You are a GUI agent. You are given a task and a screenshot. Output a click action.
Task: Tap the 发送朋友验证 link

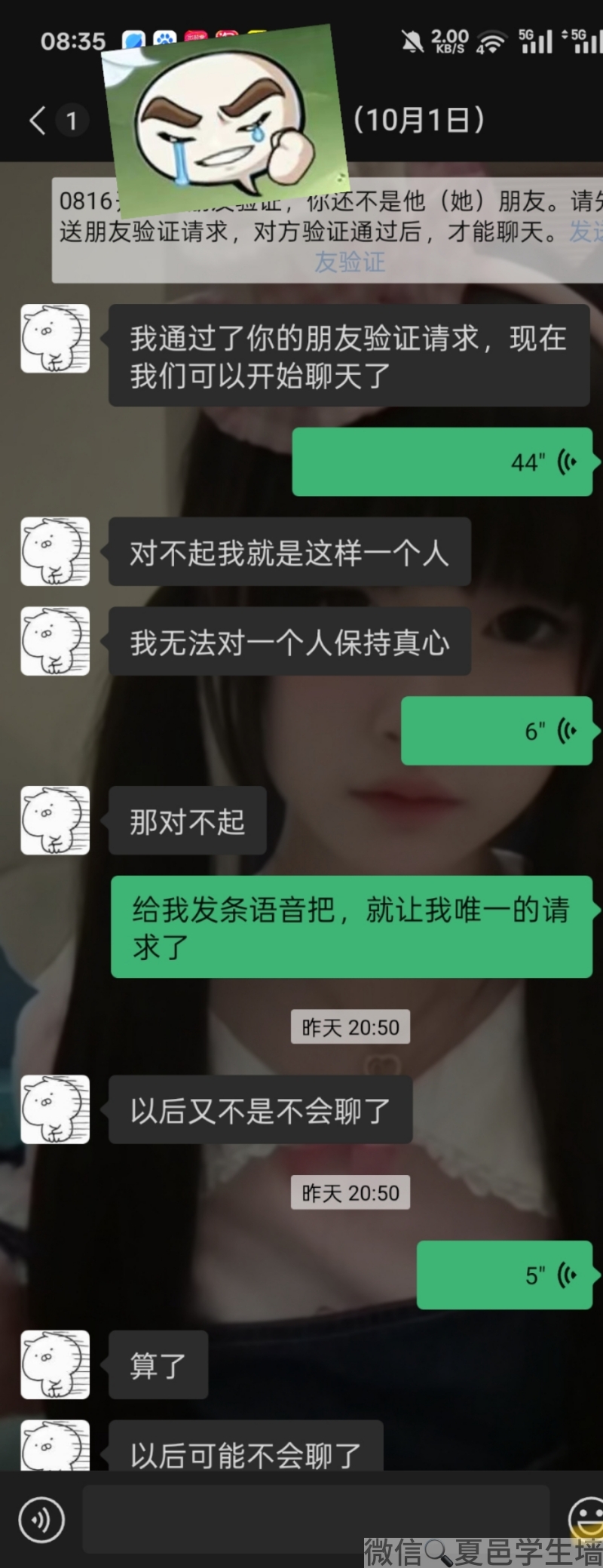(x=350, y=262)
